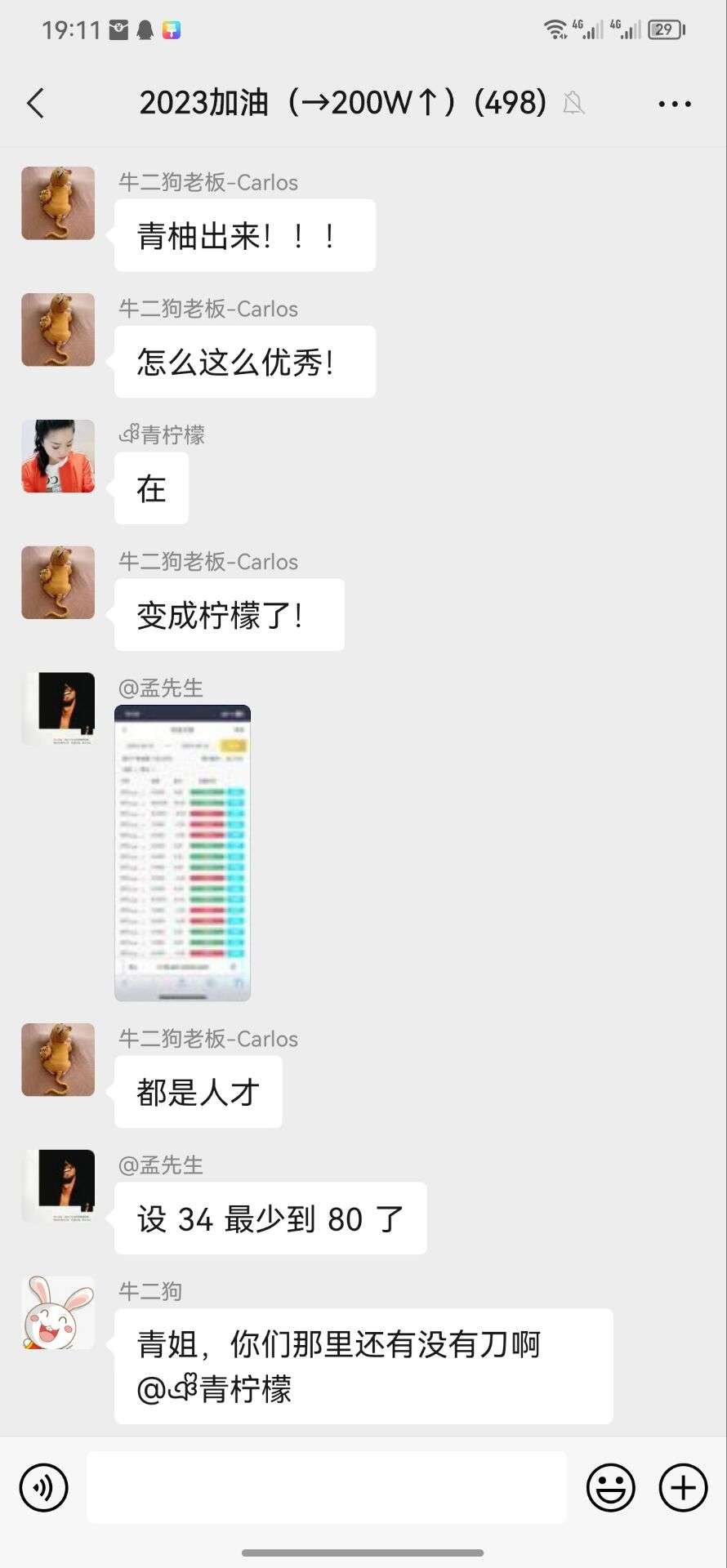Open the screenshot image sent by @孟先生
727x1568 pixels.
click(x=182, y=852)
